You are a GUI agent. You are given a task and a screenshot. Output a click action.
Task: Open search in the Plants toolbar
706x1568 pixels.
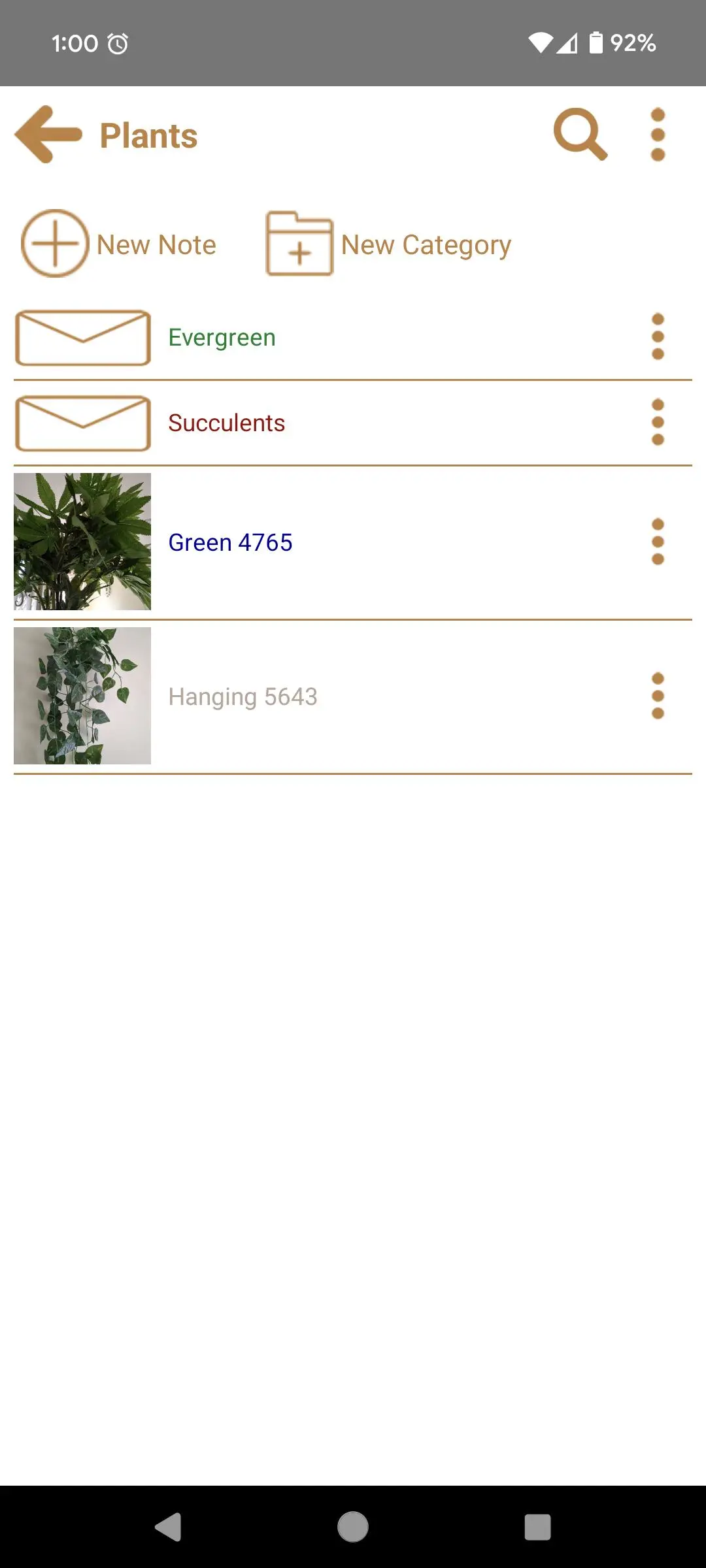580,135
